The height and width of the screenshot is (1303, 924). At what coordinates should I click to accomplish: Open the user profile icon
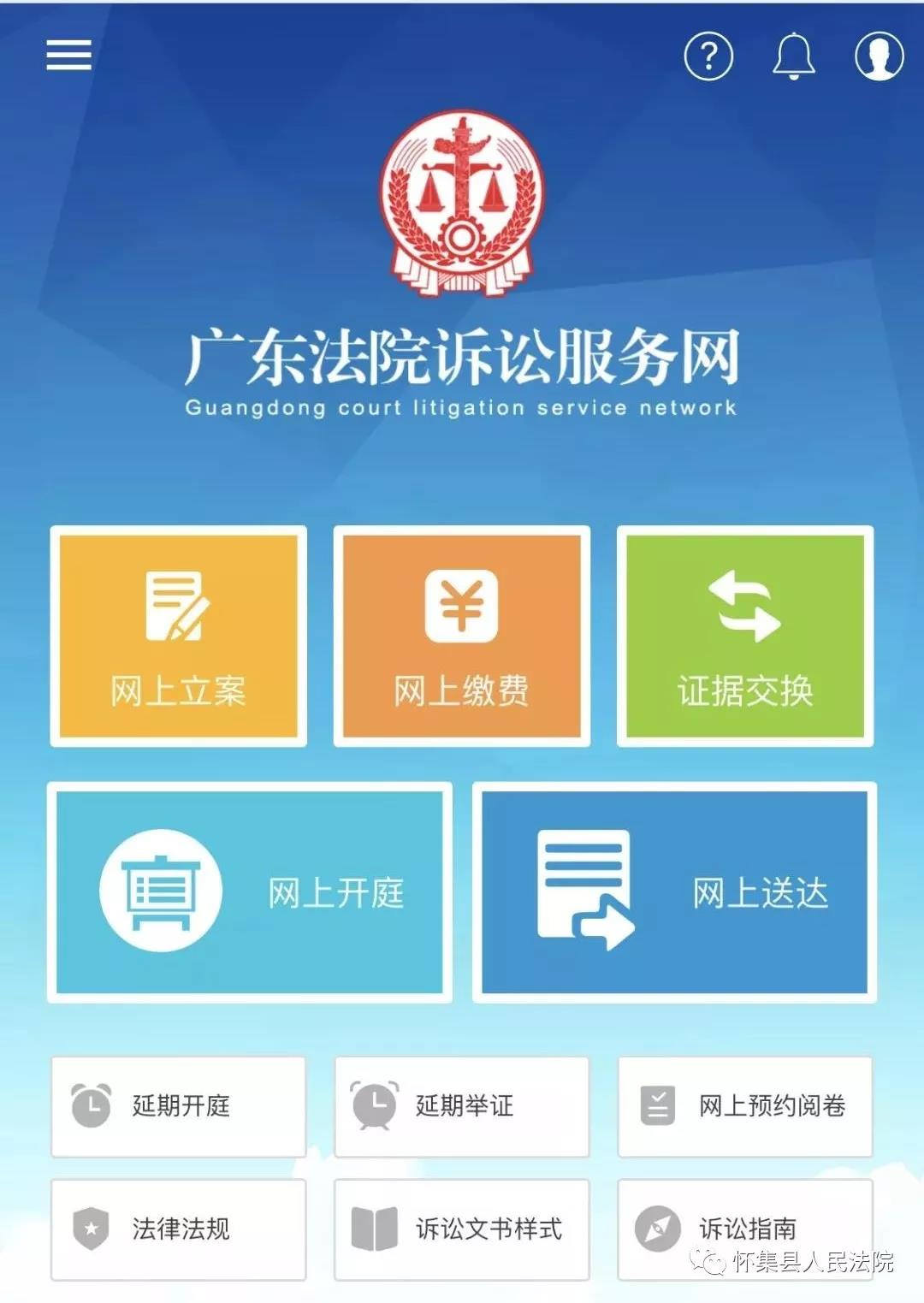point(879,56)
